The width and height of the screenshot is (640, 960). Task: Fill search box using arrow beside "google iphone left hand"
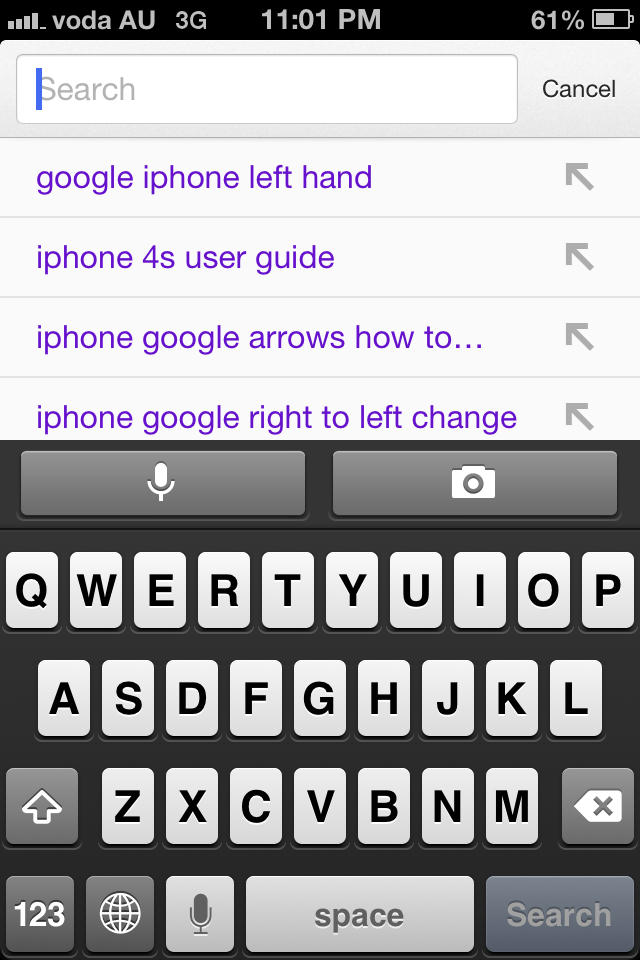click(x=579, y=177)
